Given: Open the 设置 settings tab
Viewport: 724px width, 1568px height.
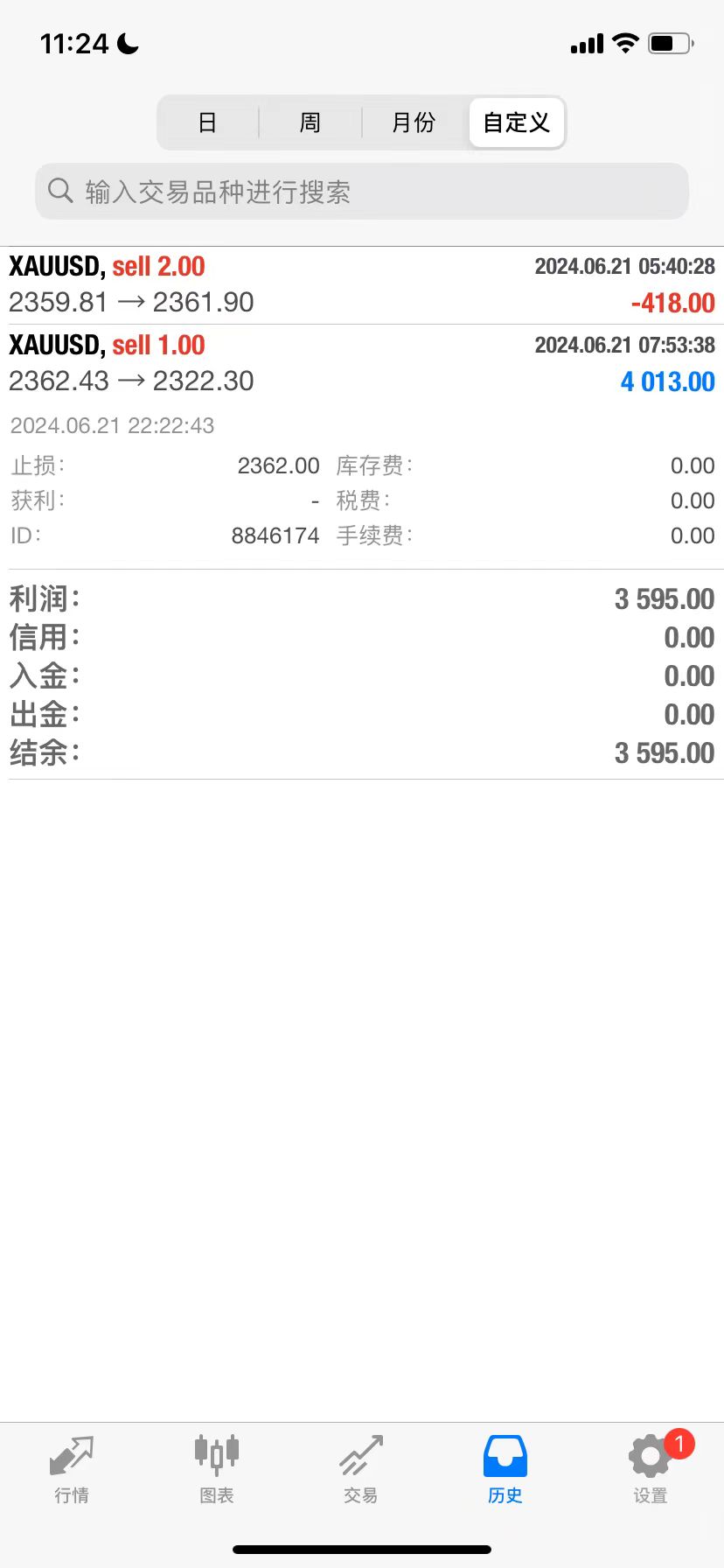Looking at the screenshot, I should point(651,1470).
